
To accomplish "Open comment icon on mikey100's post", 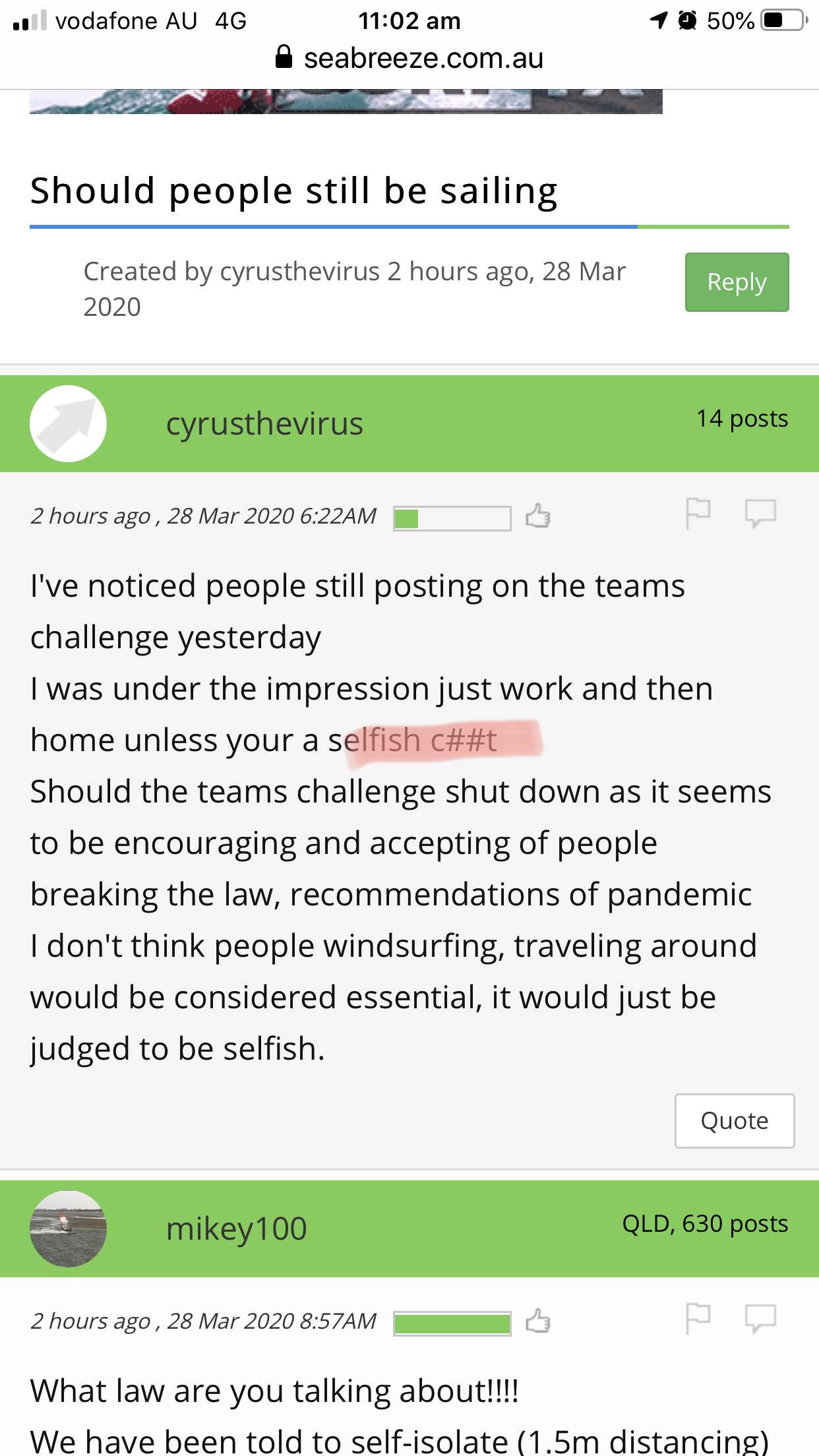I will (x=760, y=1319).
